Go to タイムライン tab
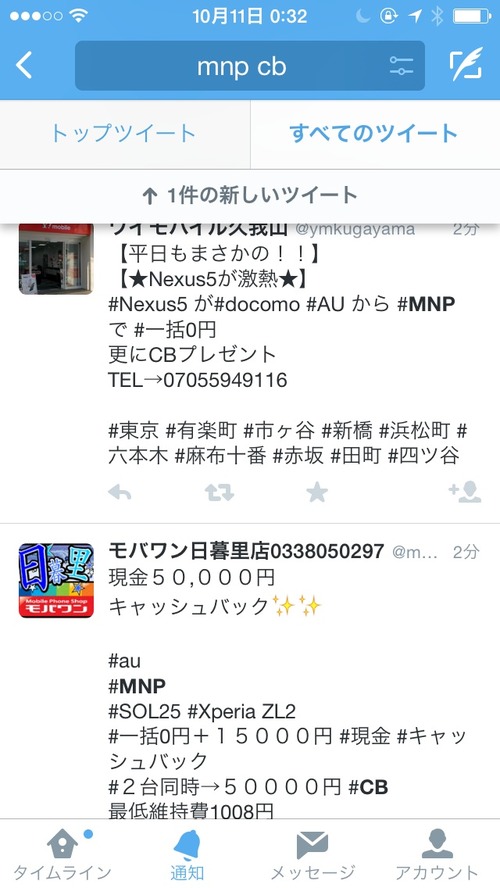 click(62, 855)
